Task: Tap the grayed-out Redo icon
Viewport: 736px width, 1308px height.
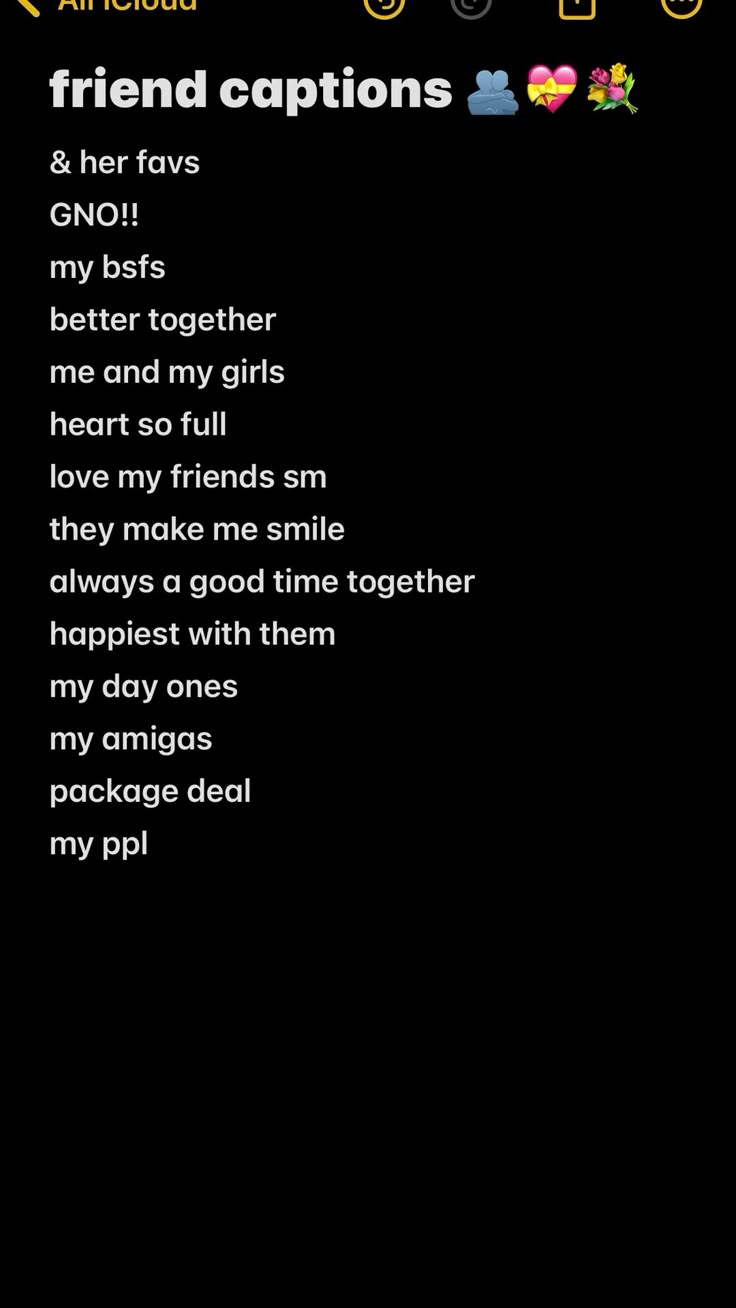Action: [x=471, y=8]
